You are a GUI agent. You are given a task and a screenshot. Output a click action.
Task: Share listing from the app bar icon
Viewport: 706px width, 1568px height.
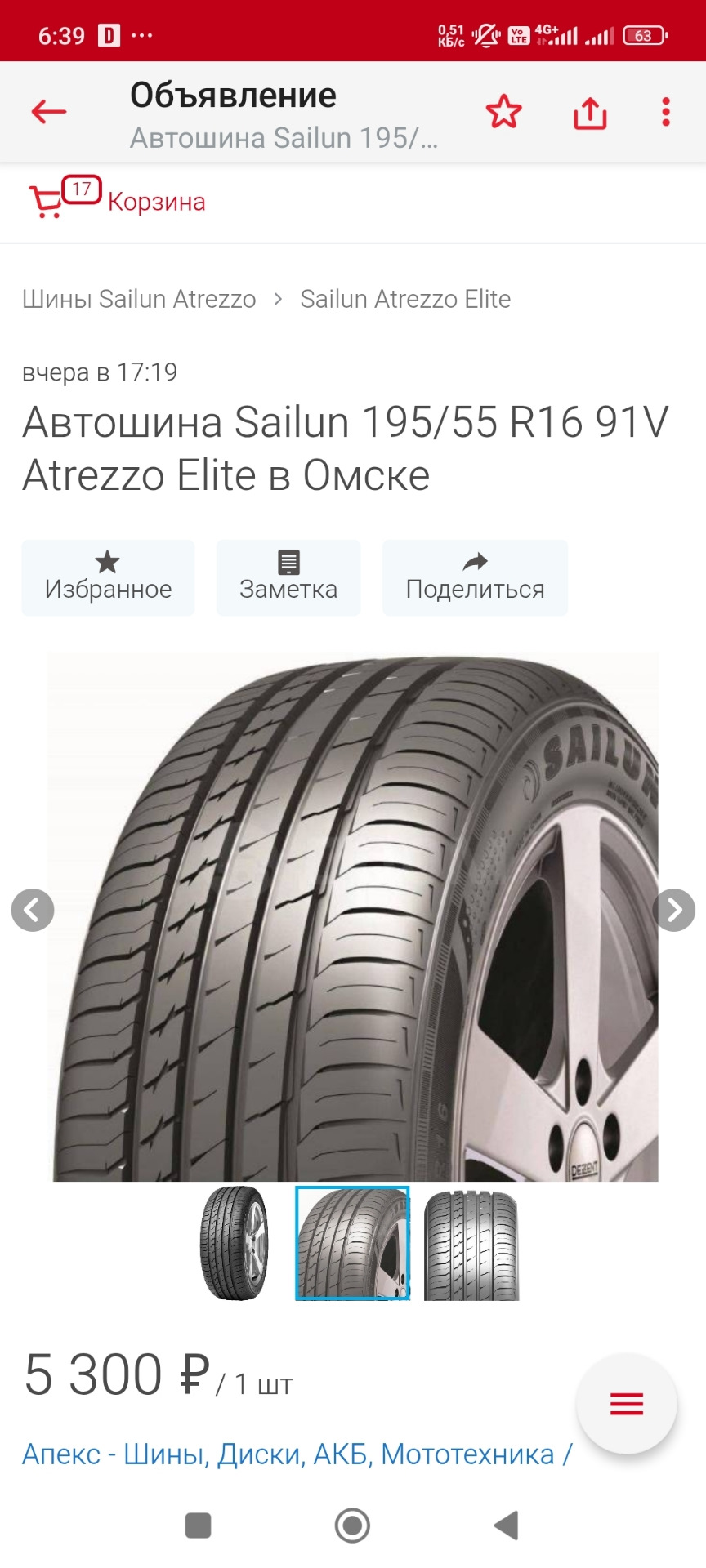pyautogui.click(x=590, y=113)
